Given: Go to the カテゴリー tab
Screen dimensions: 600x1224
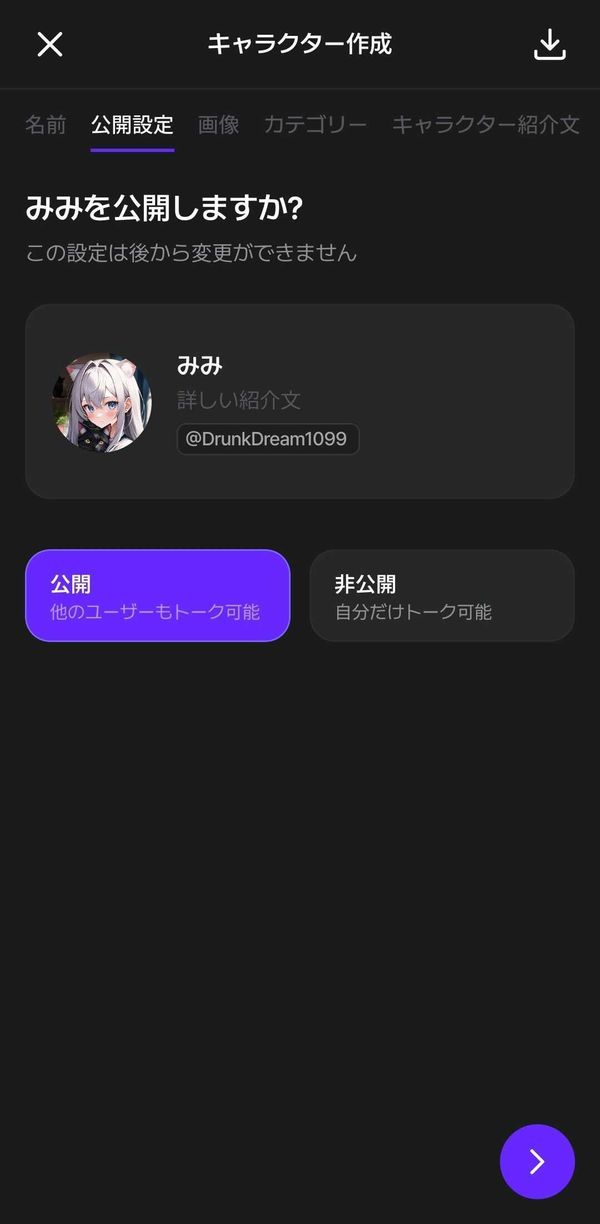Looking at the screenshot, I should point(316,125).
